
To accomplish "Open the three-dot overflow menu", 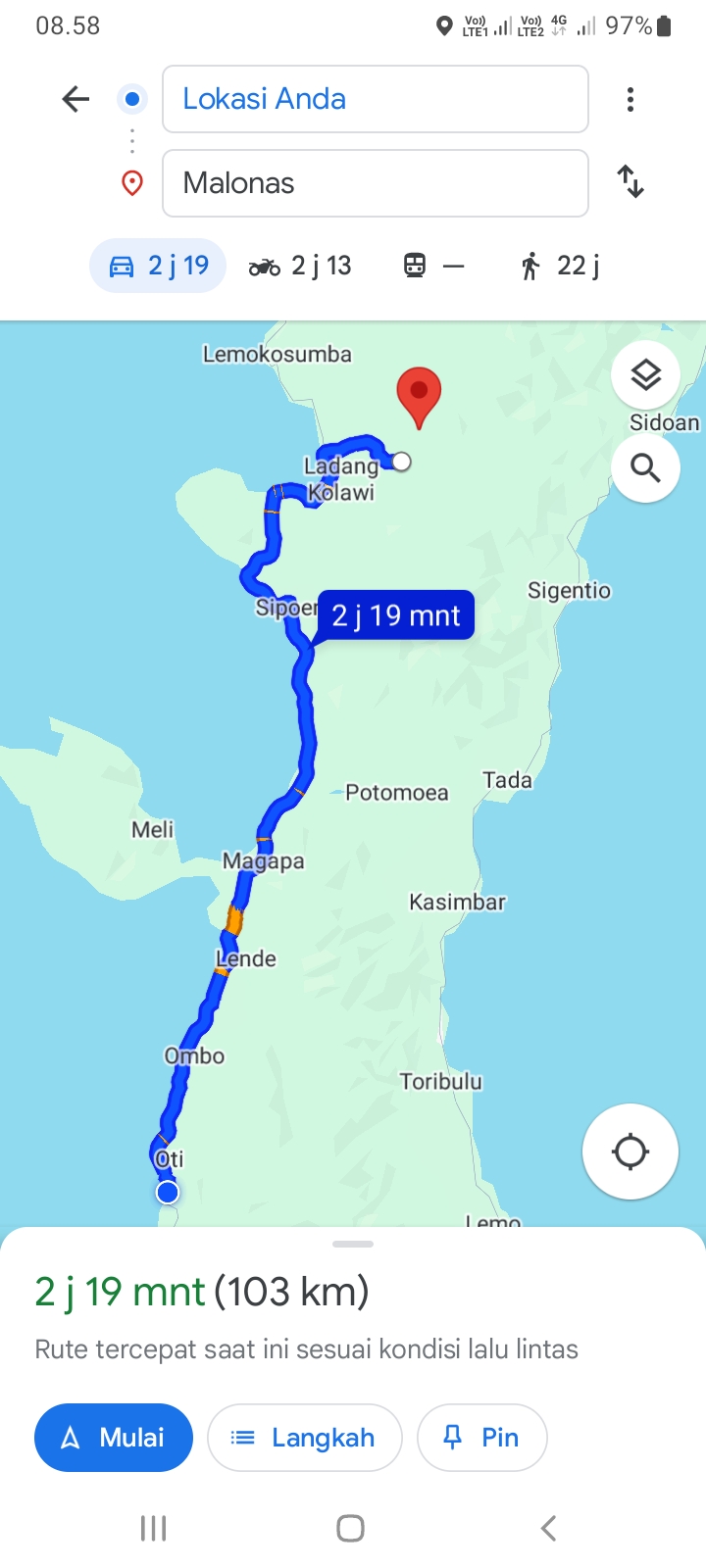I will [630, 99].
